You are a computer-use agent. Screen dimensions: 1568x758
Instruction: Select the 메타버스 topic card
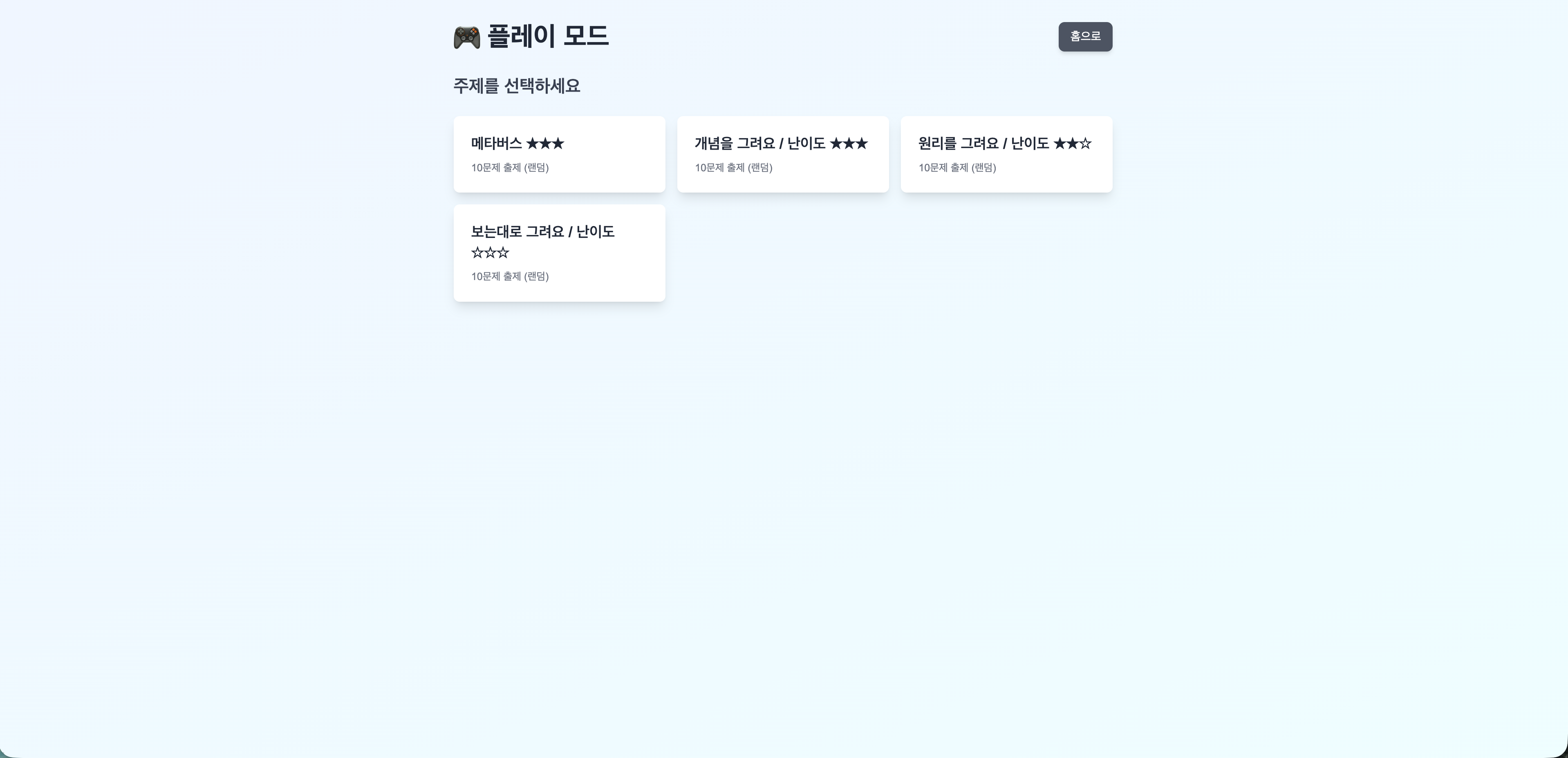pyautogui.click(x=559, y=154)
